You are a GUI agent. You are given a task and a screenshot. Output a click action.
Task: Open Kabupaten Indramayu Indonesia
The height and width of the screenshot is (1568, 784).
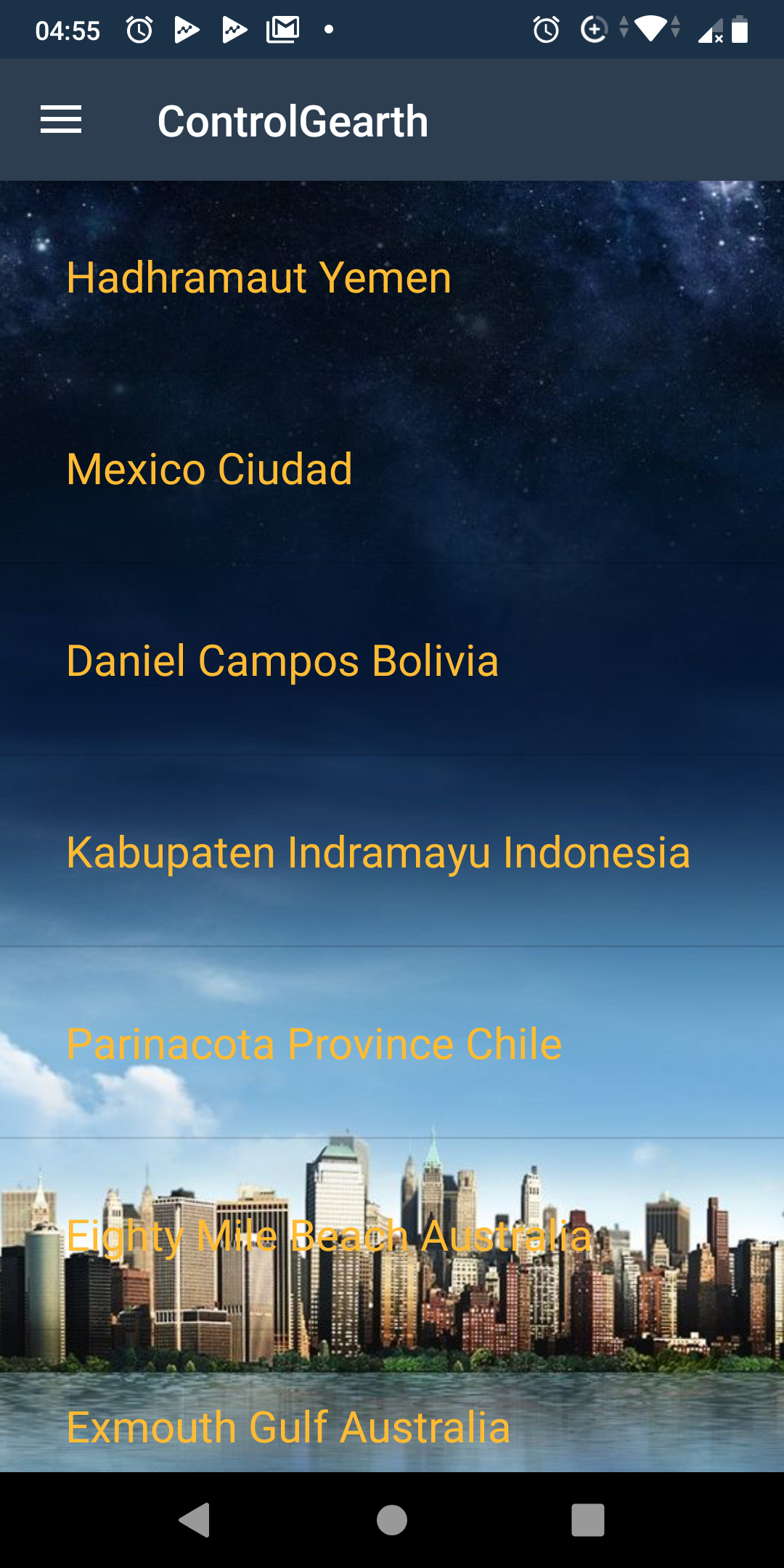pyautogui.click(x=392, y=852)
